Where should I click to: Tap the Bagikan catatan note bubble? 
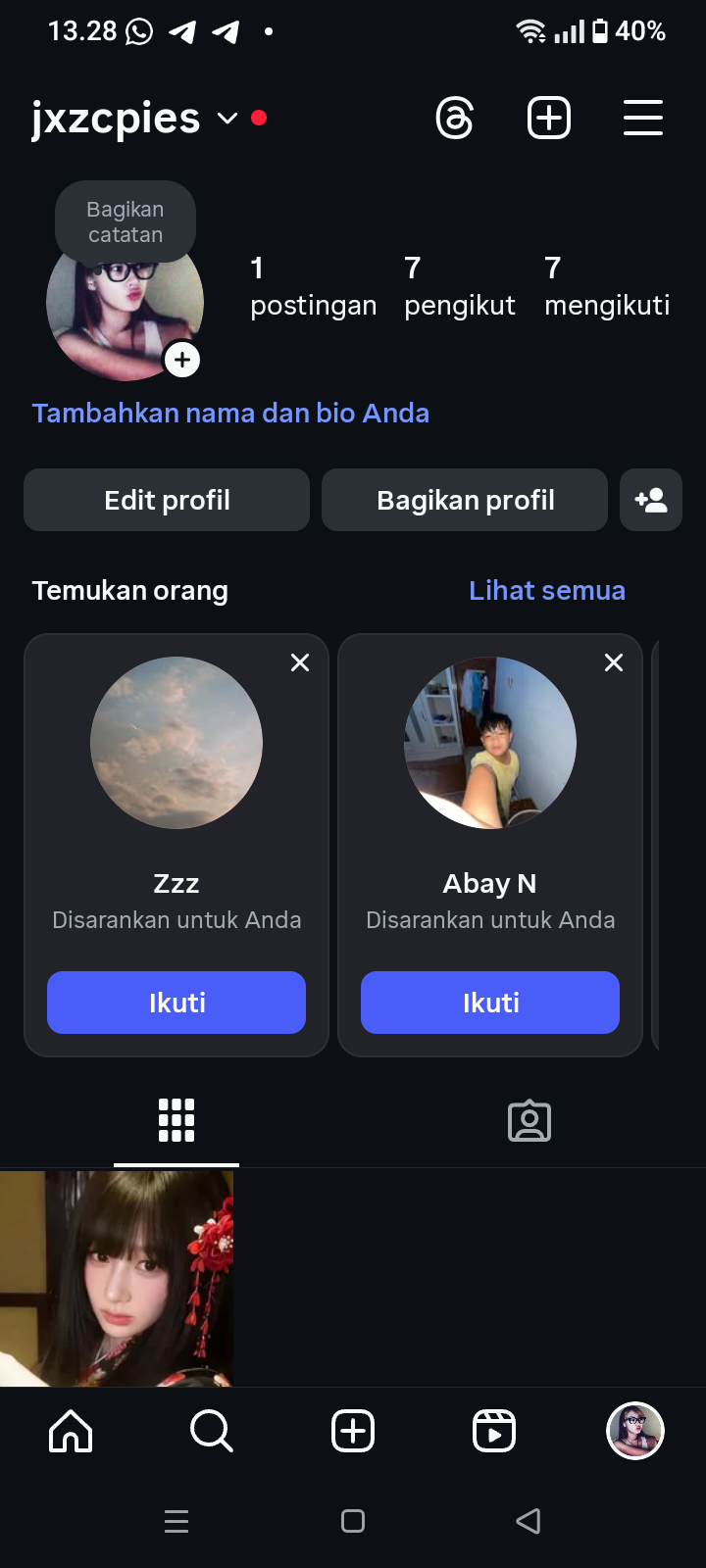tap(126, 222)
